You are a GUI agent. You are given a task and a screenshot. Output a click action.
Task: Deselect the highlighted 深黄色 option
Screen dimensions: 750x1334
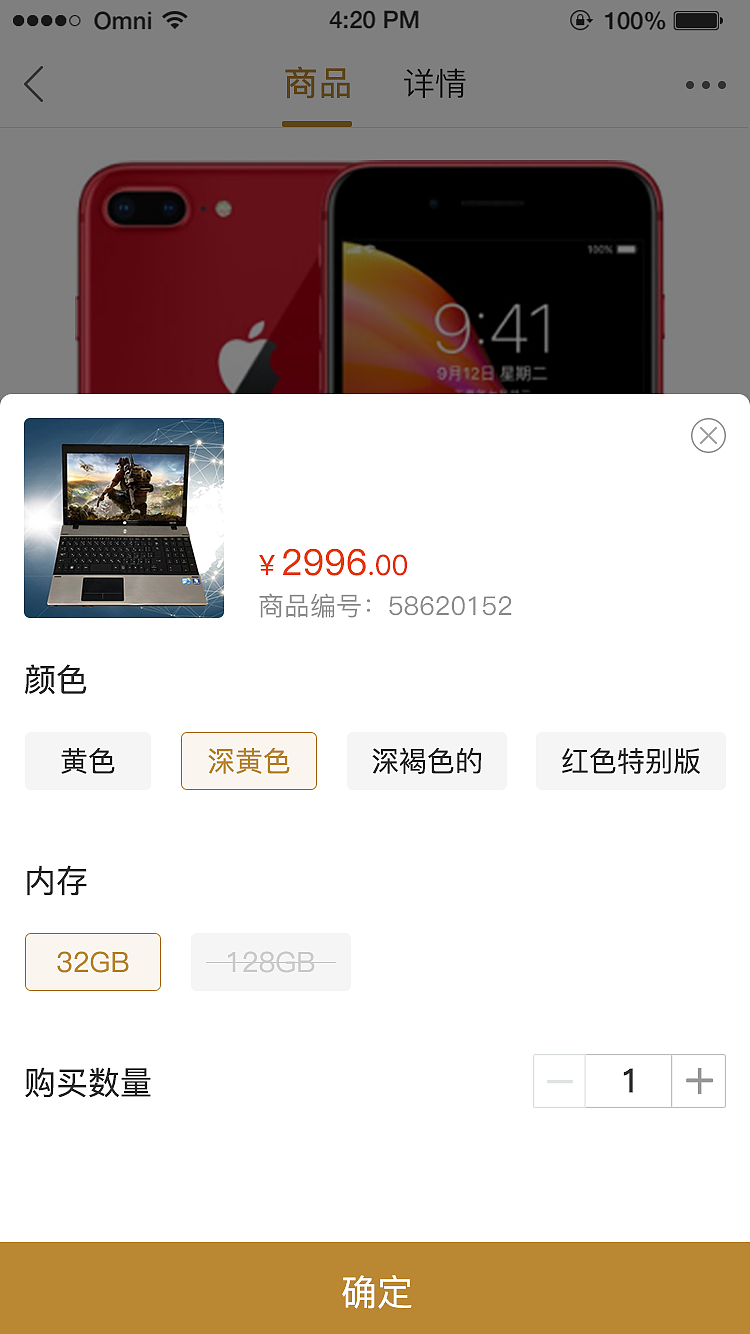(248, 761)
